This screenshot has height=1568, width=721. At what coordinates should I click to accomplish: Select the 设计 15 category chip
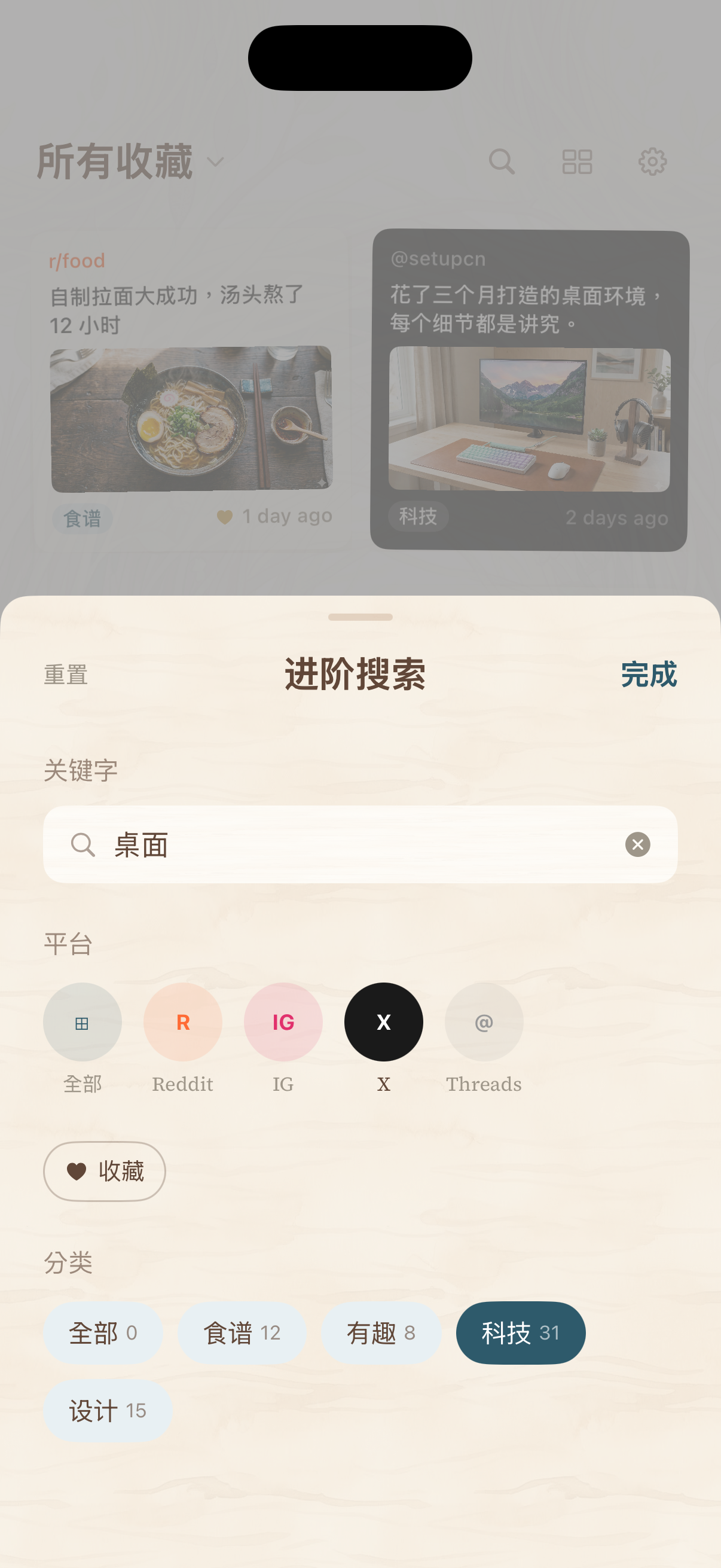click(x=106, y=1410)
